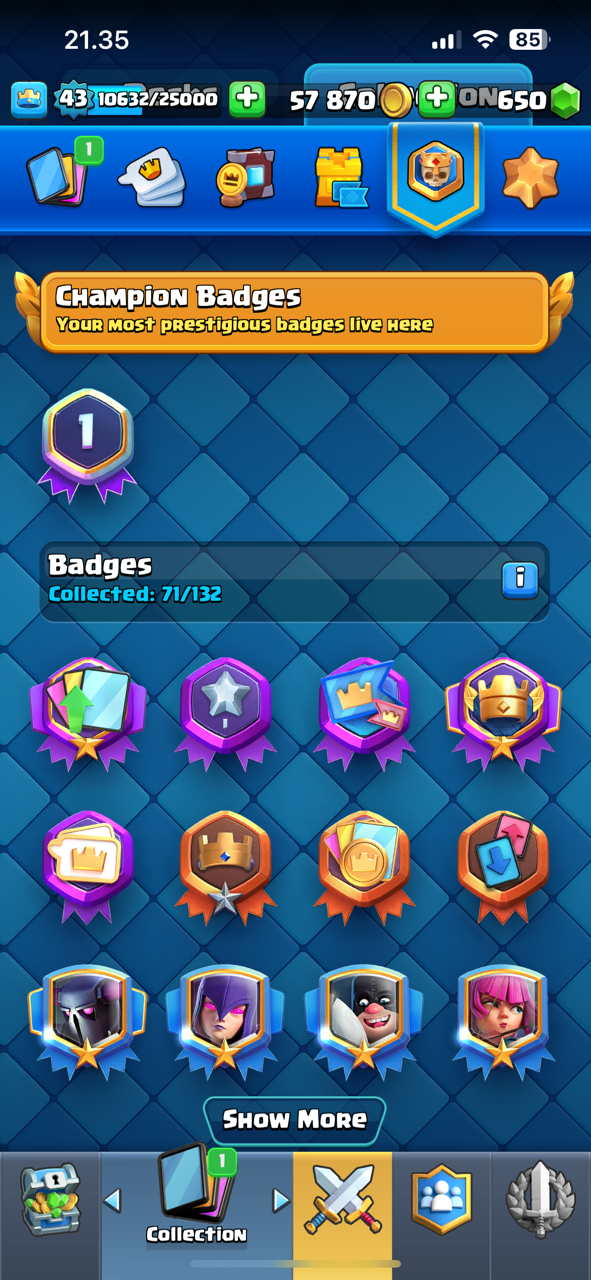Switch to the star tab
Viewport: 591px width, 1280px height.
click(530, 177)
